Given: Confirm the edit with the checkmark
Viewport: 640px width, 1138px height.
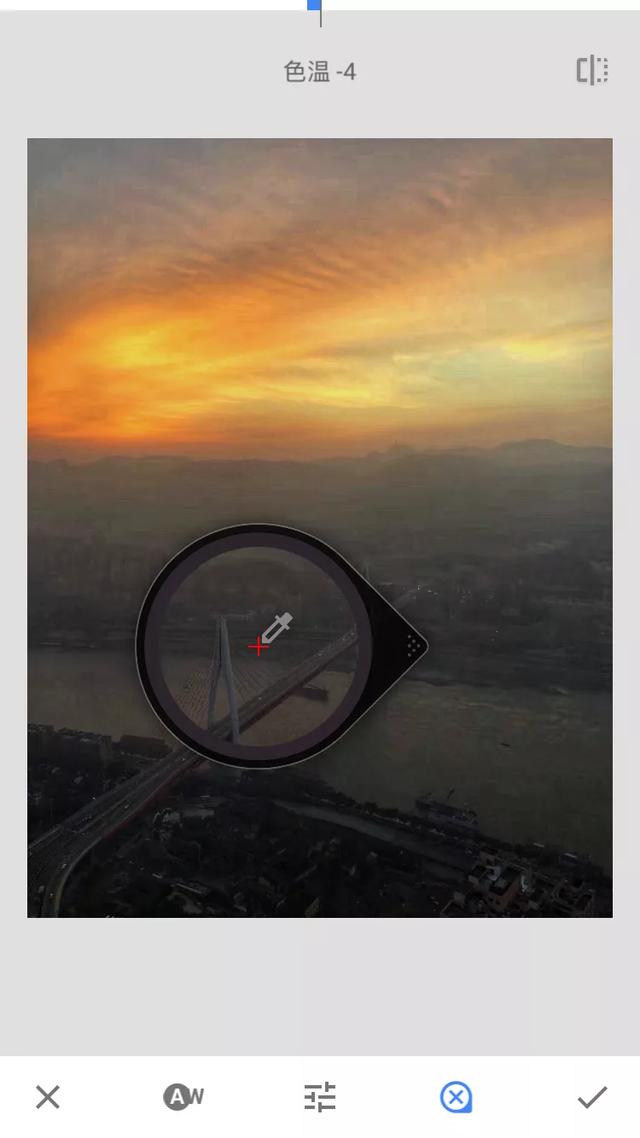Looking at the screenshot, I should [592, 1097].
